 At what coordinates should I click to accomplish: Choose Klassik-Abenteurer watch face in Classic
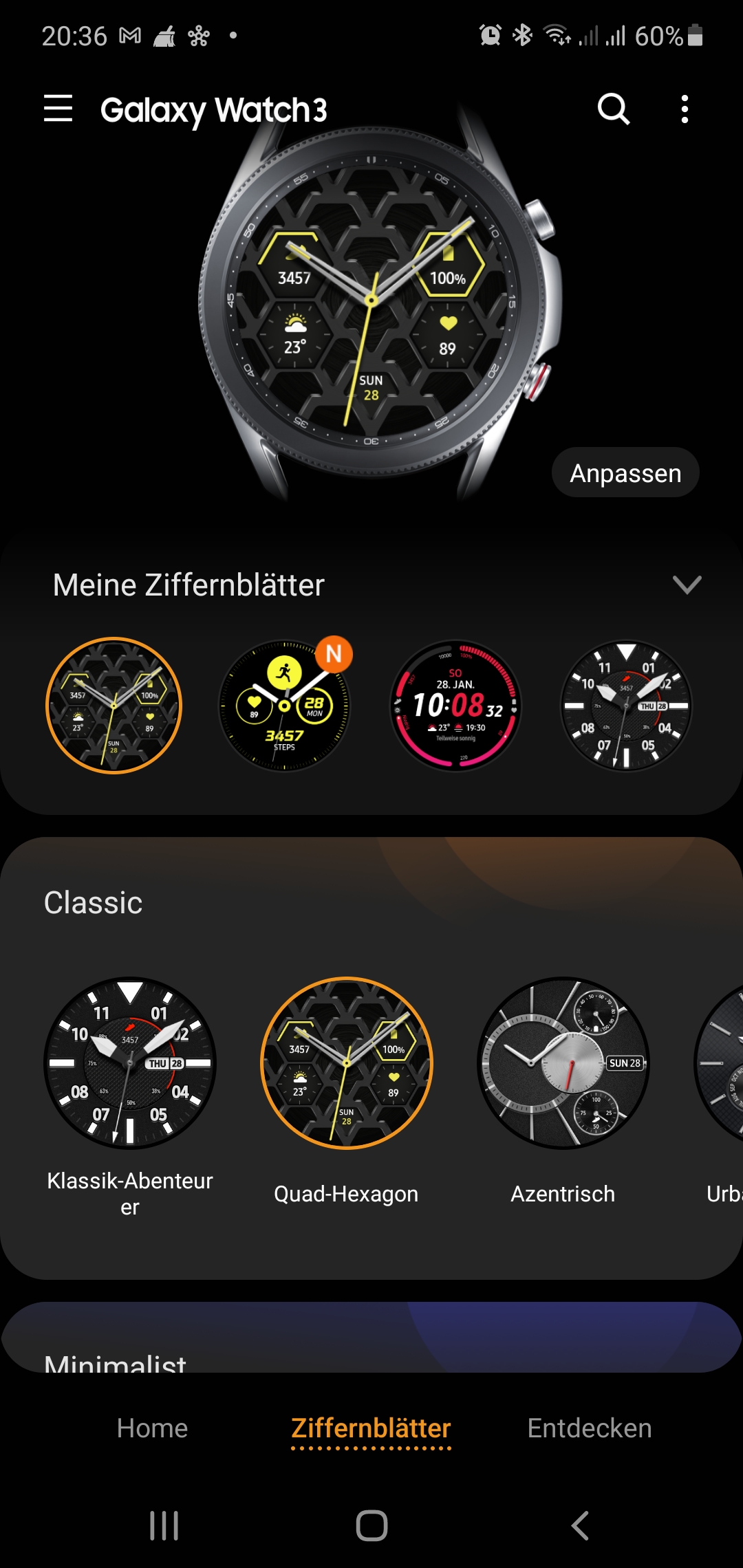pyautogui.click(x=130, y=1063)
